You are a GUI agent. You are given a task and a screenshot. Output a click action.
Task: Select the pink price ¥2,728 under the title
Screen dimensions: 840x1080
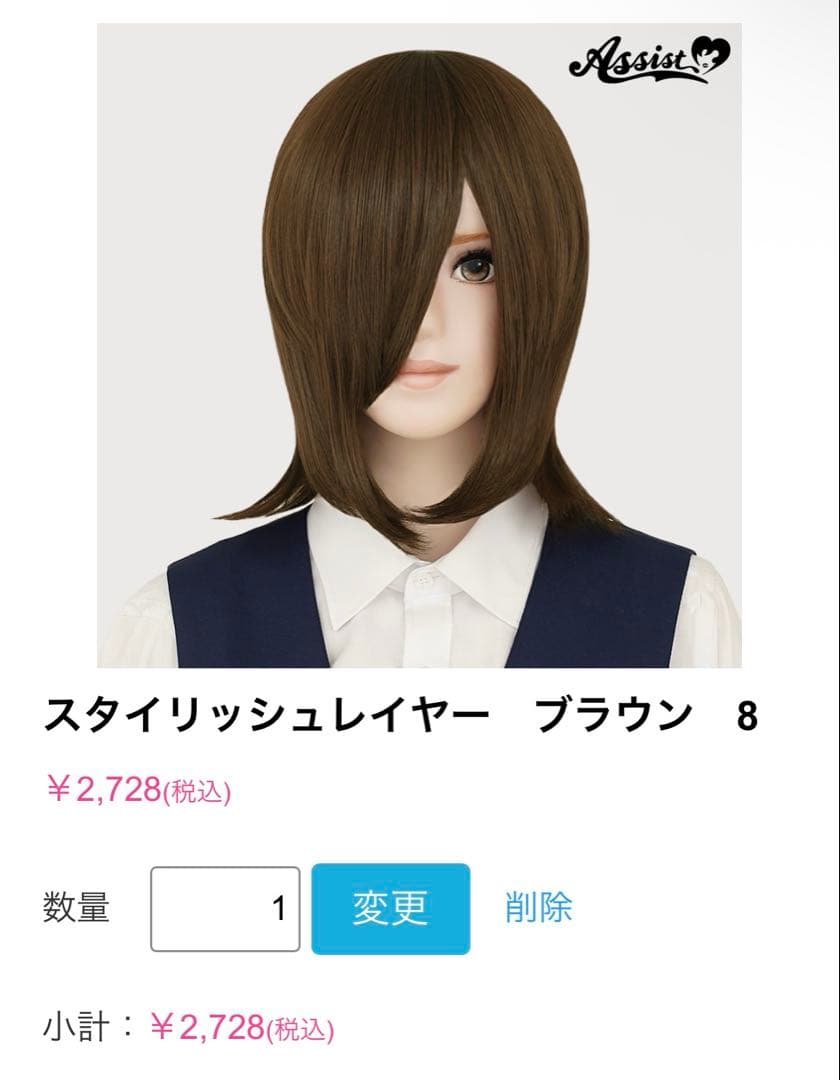pos(100,791)
